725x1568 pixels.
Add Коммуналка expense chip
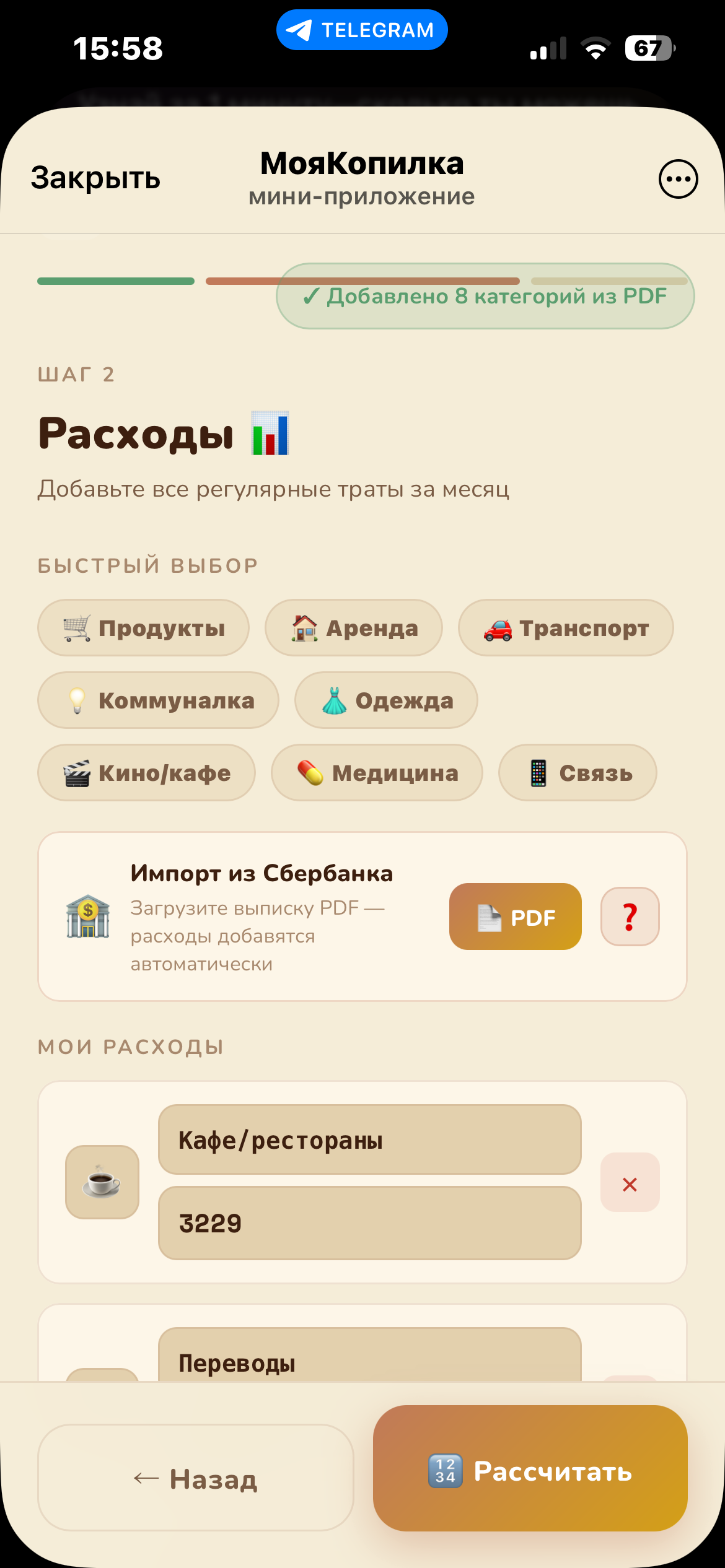coord(158,700)
